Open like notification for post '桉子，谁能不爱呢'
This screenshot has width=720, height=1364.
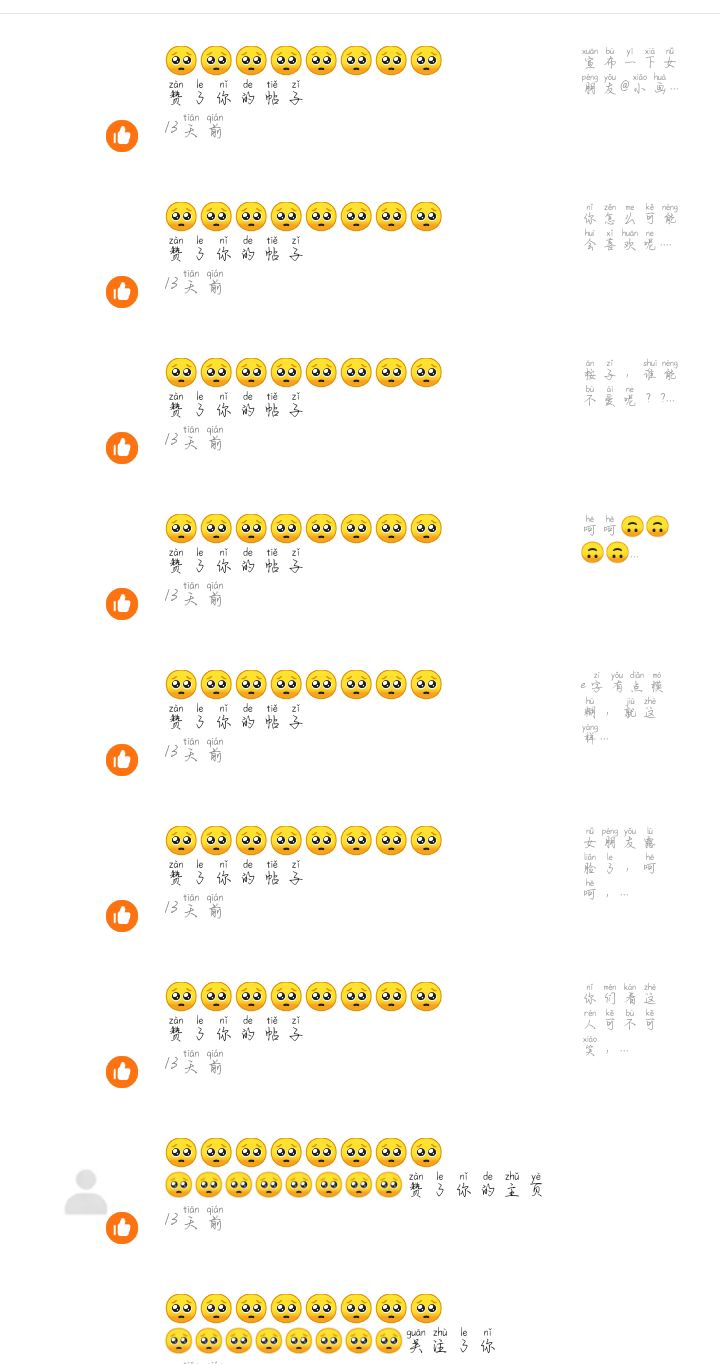pyautogui.click(x=360, y=404)
